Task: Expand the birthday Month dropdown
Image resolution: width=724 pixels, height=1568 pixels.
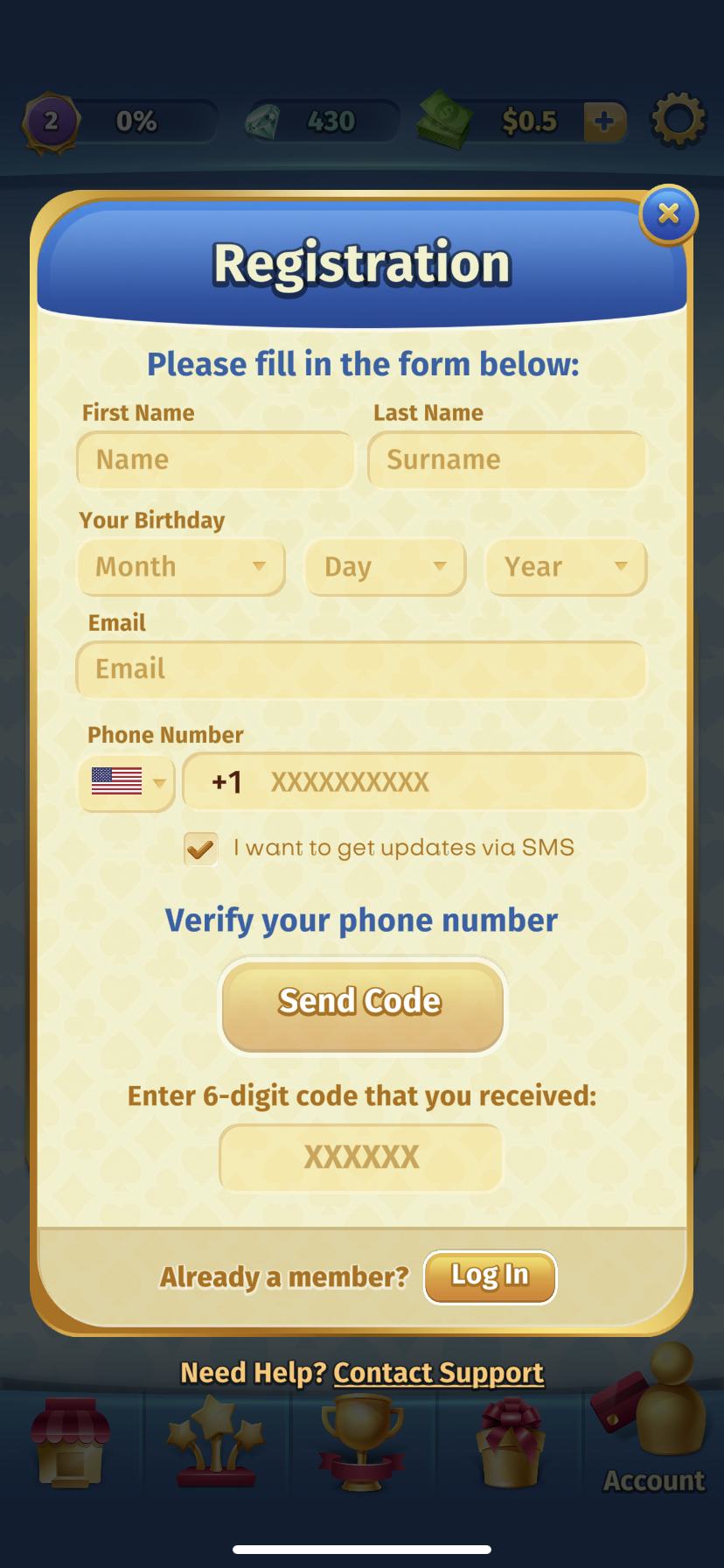Action: click(x=181, y=567)
